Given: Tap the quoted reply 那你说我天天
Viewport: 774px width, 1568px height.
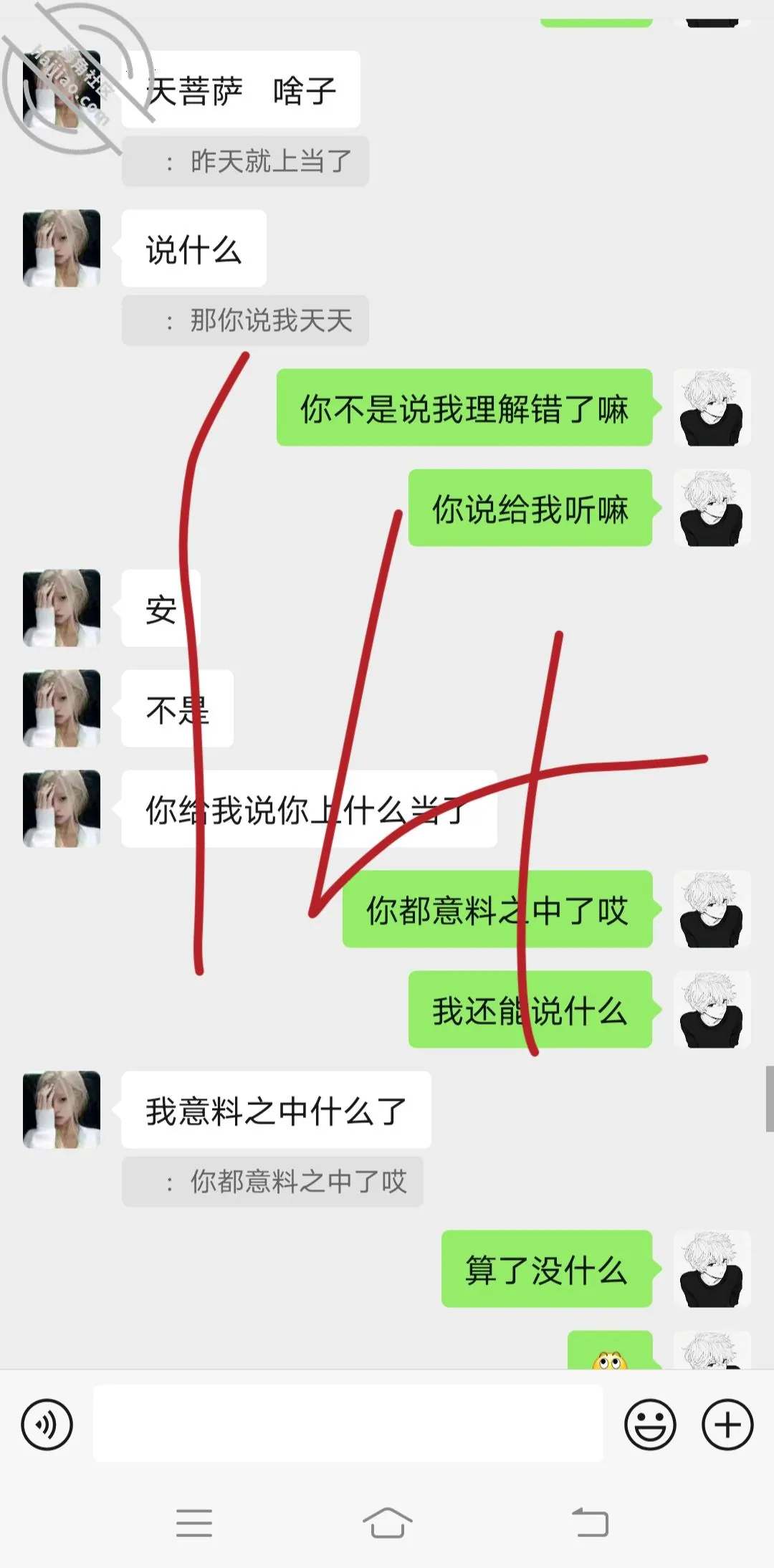Looking at the screenshot, I should coord(245,320).
